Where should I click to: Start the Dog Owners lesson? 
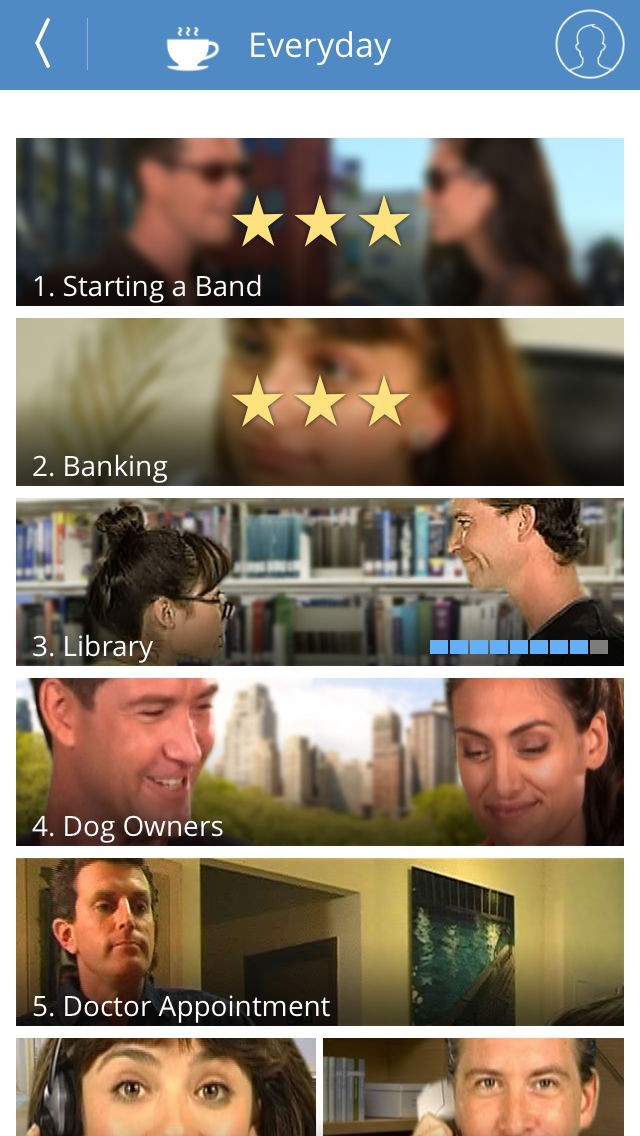pyautogui.click(x=320, y=762)
